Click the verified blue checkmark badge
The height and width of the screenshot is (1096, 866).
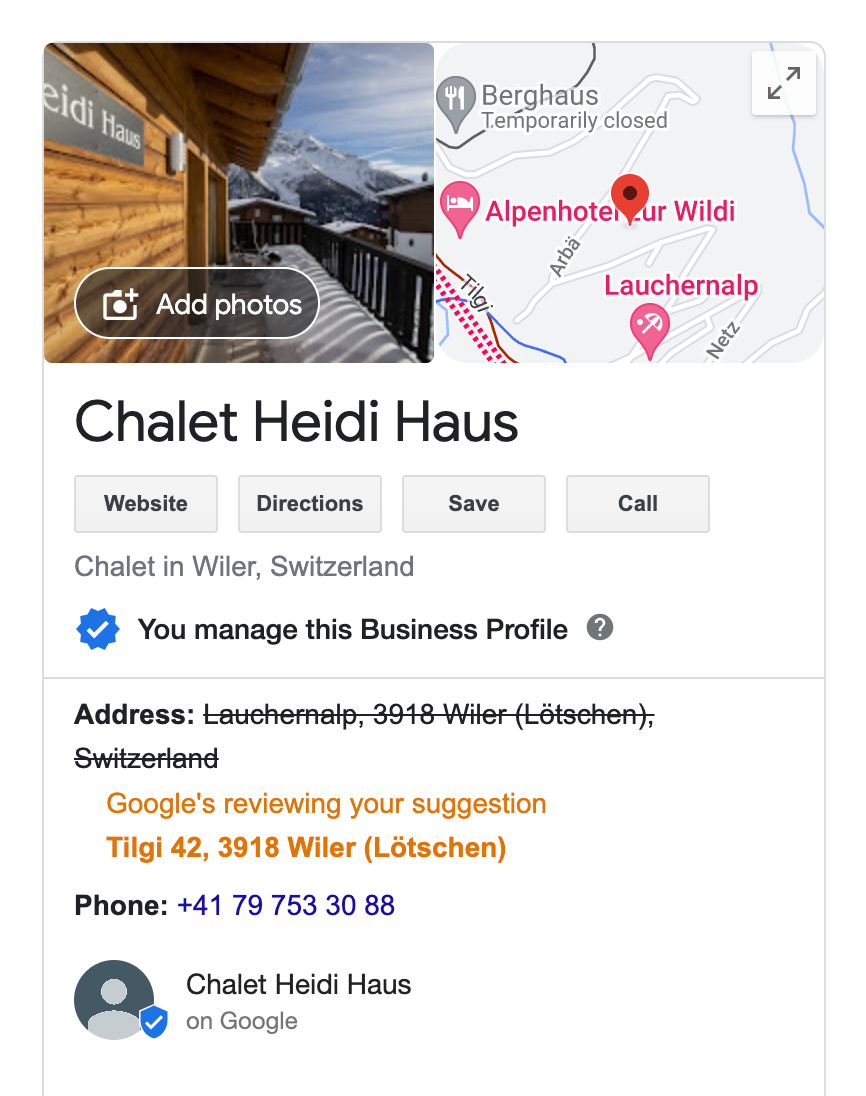[97, 628]
